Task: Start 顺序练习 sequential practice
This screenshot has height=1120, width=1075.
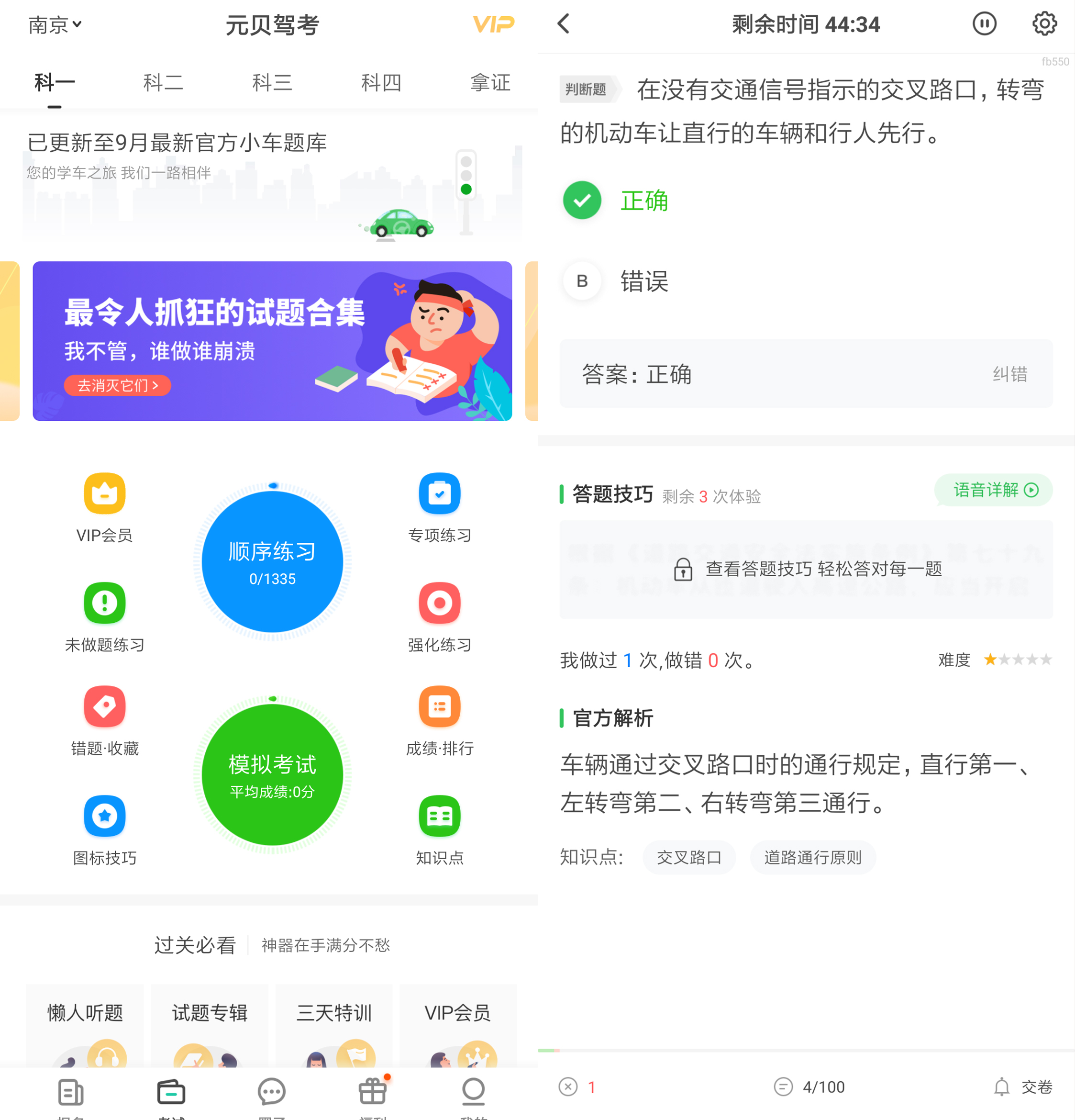Action: 273,562
